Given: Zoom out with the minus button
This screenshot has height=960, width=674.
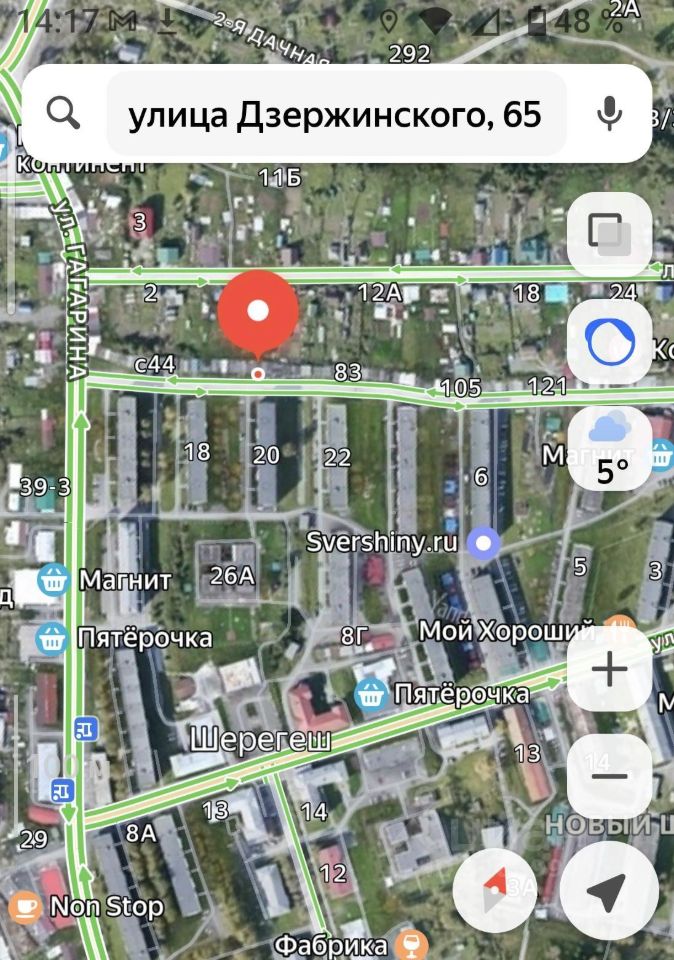Looking at the screenshot, I should click(609, 775).
